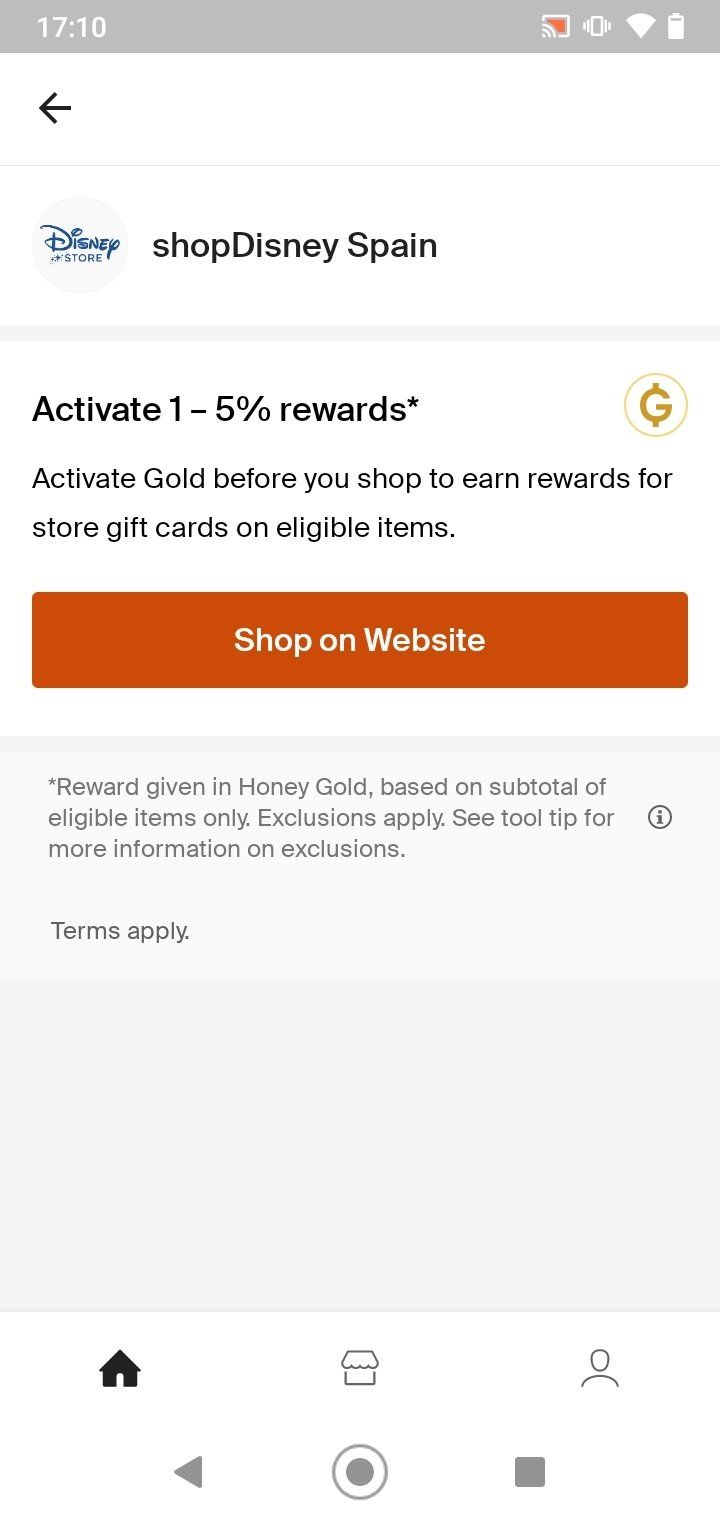Tap the system home button

[360, 1472]
